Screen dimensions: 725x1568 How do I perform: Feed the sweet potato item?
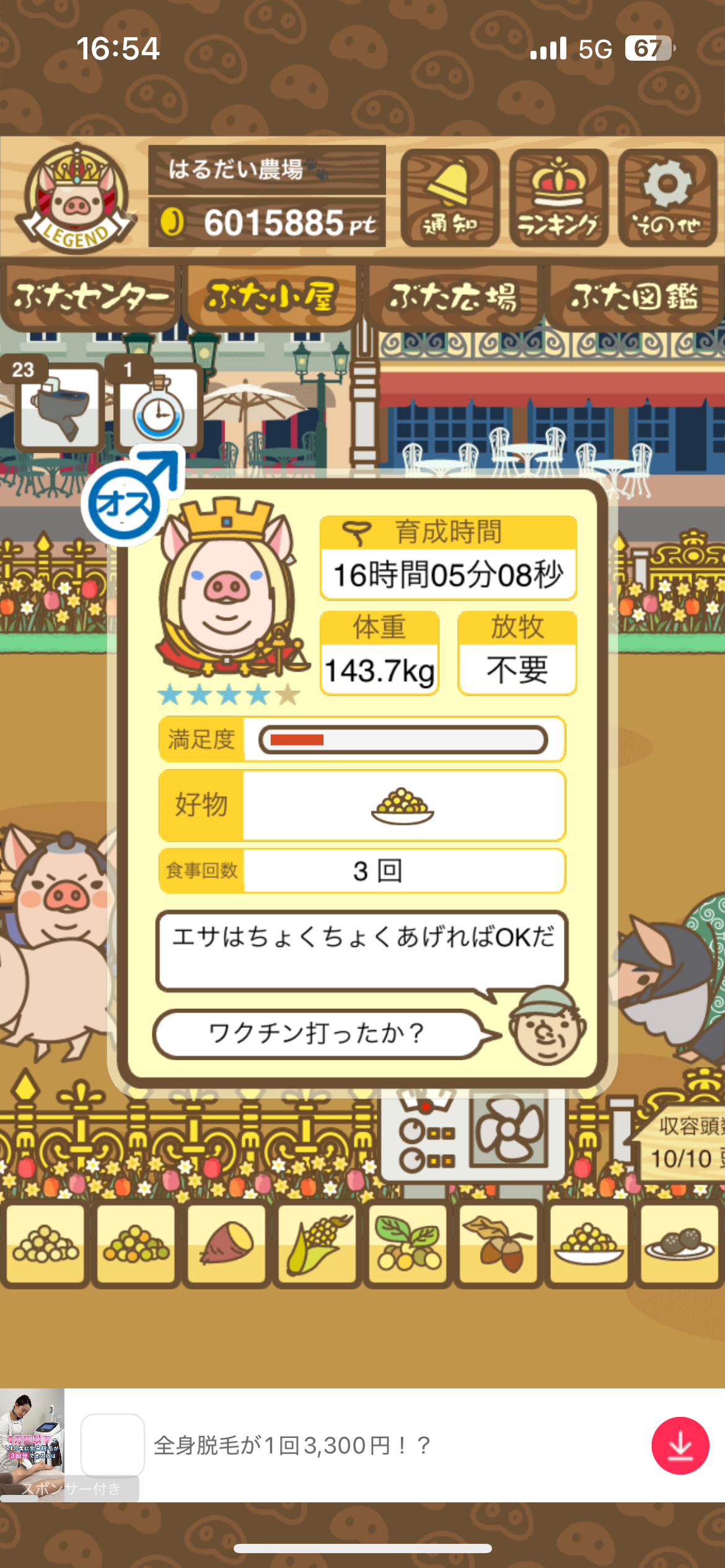point(227,1244)
